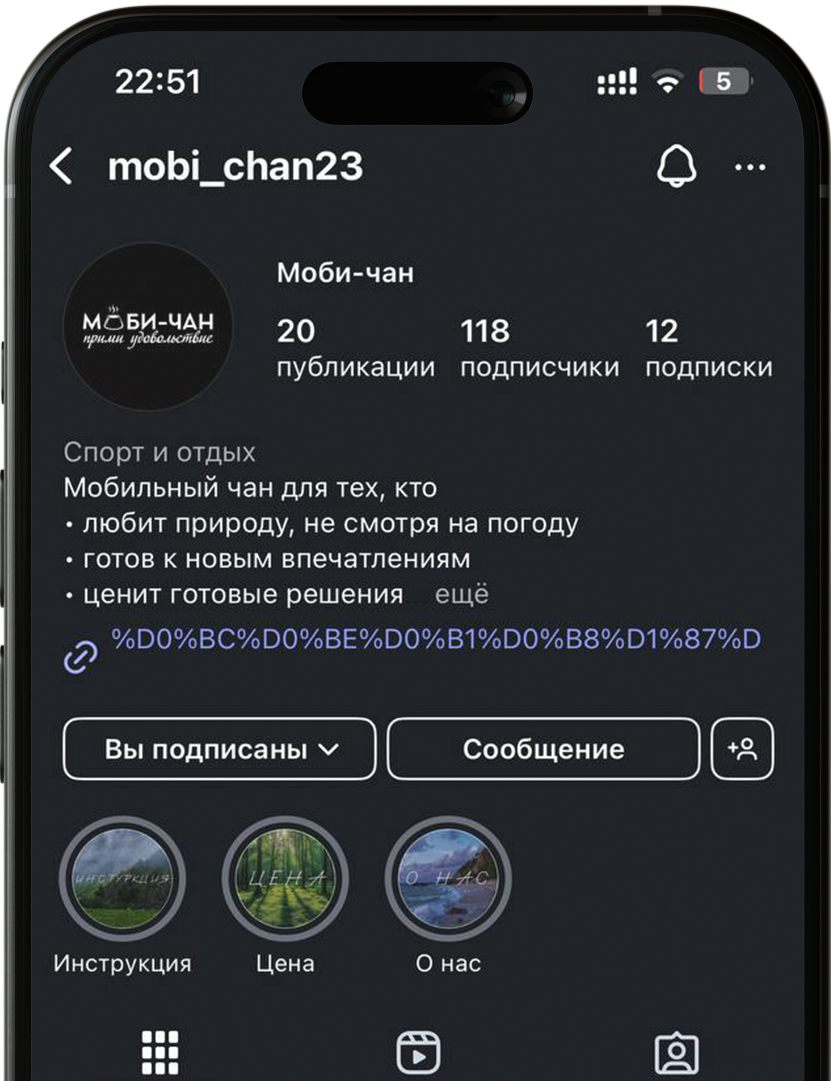View the Моби-чан profile picture
831x1081 pixels.
pos(148,326)
